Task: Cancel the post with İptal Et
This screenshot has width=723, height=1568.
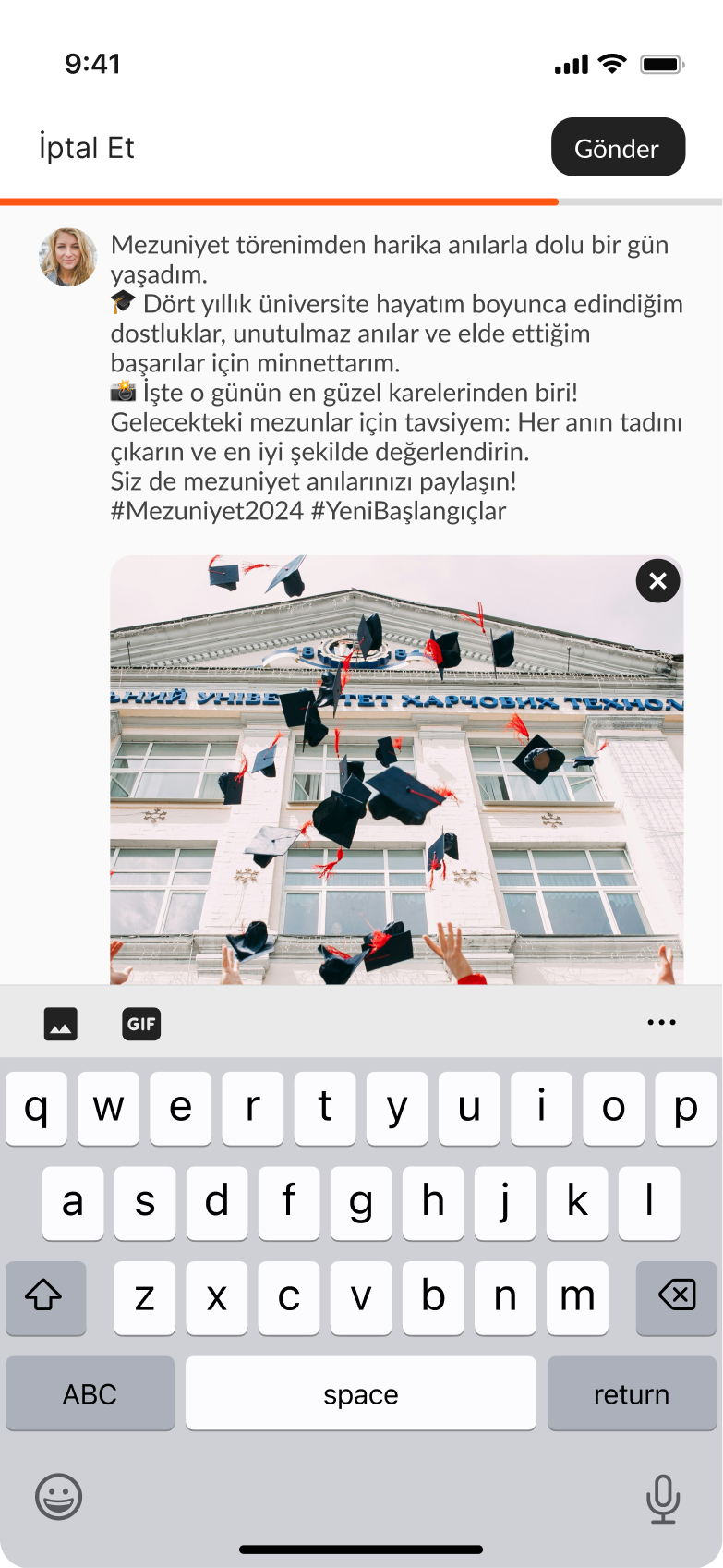Action: point(87,148)
